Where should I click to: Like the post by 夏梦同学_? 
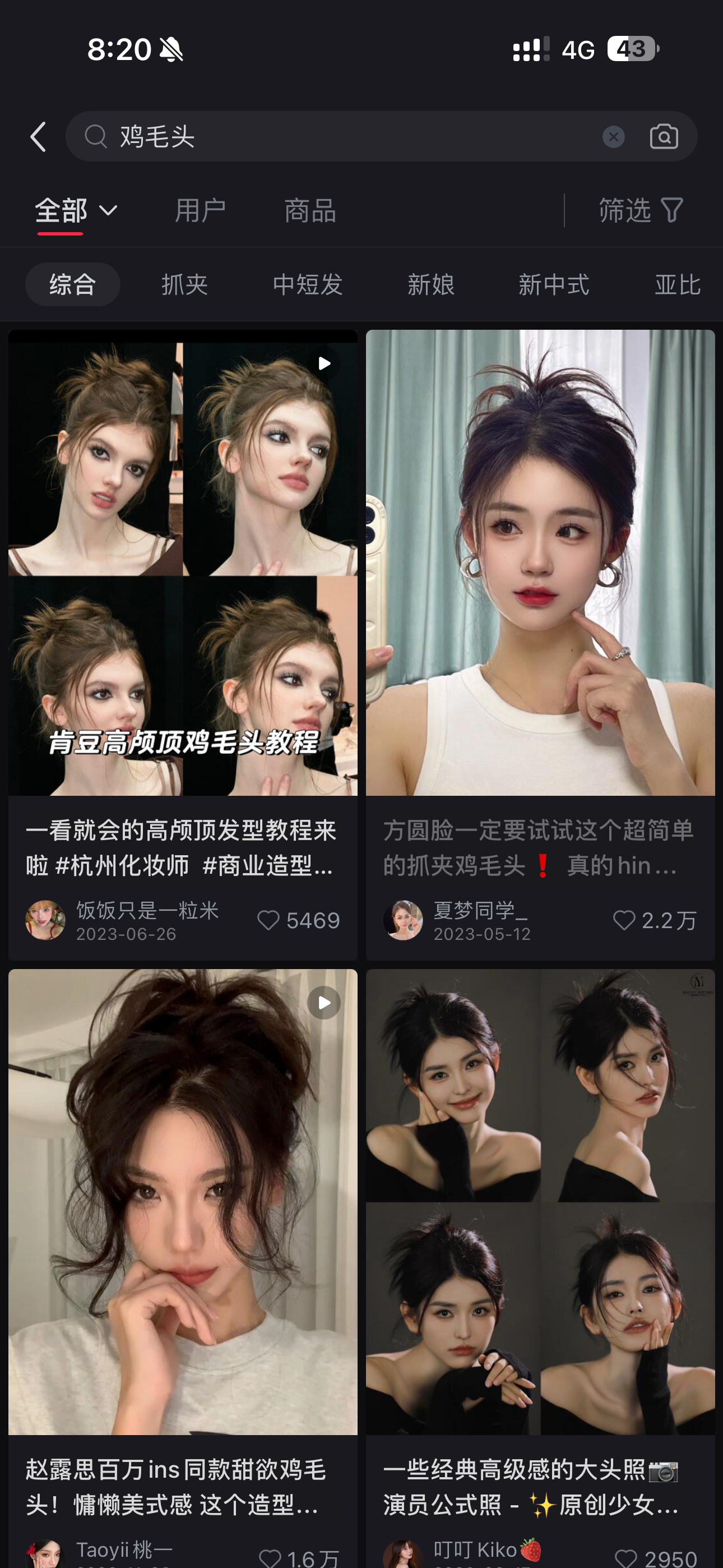click(x=624, y=920)
